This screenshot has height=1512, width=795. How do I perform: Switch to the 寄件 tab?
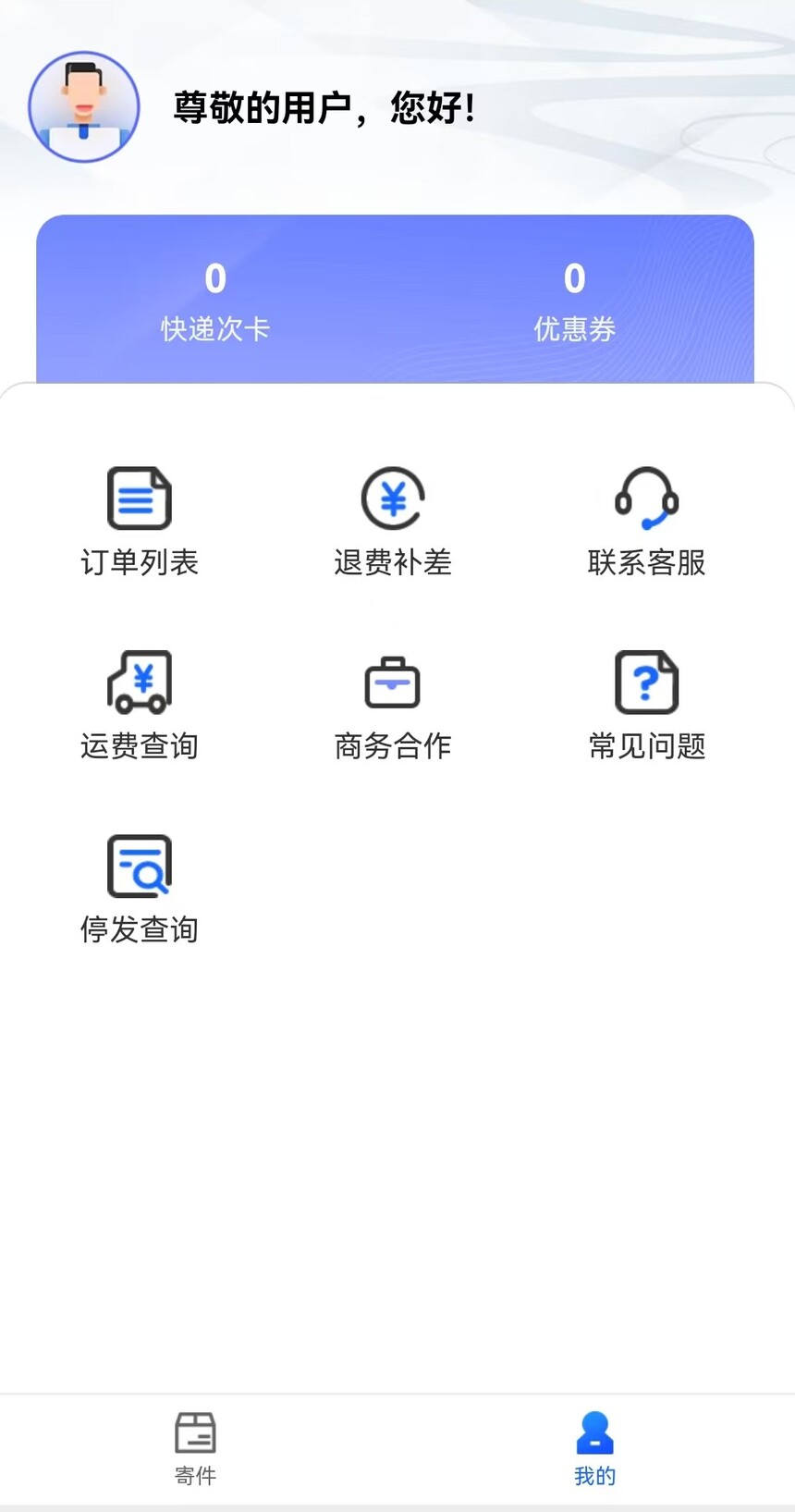195,1447
